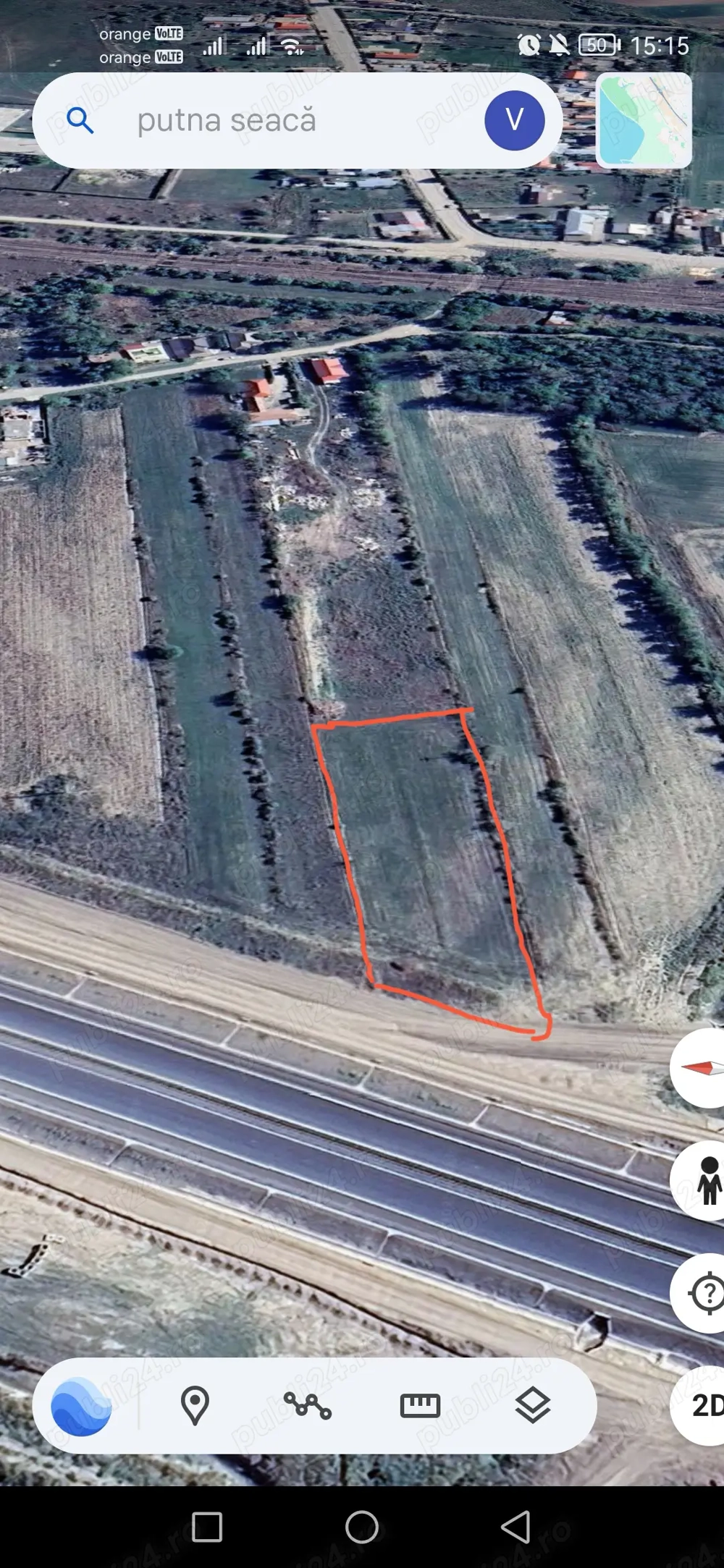Reset orientation with the compass button
Image resolution: width=724 pixels, height=1568 pixels.
(700, 1067)
